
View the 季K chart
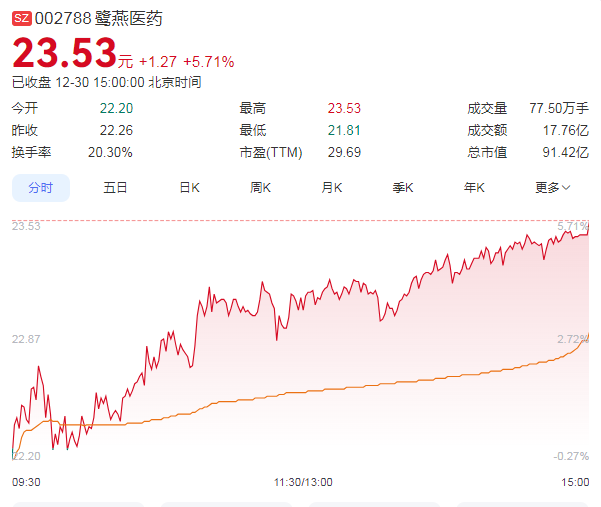coord(403,187)
